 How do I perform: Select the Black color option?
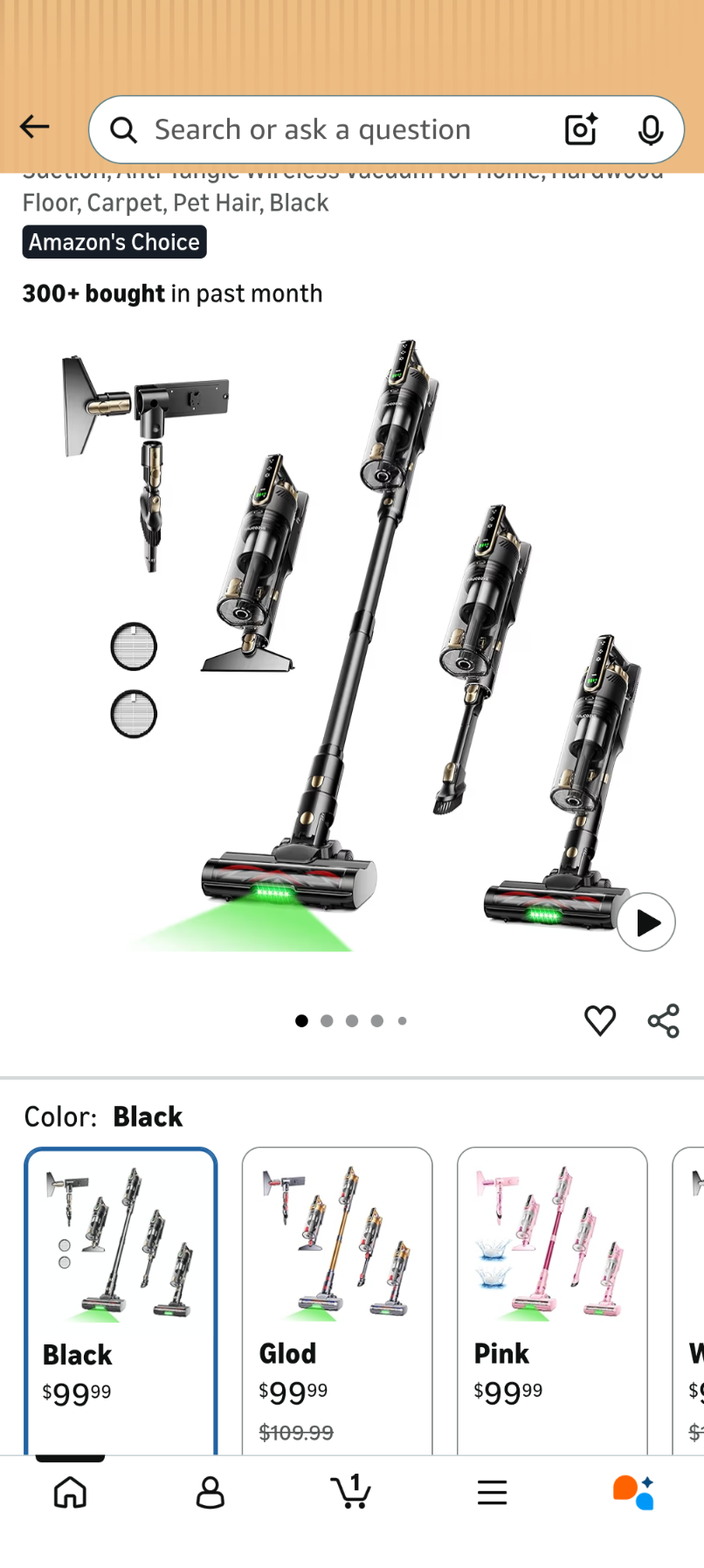[121, 1293]
